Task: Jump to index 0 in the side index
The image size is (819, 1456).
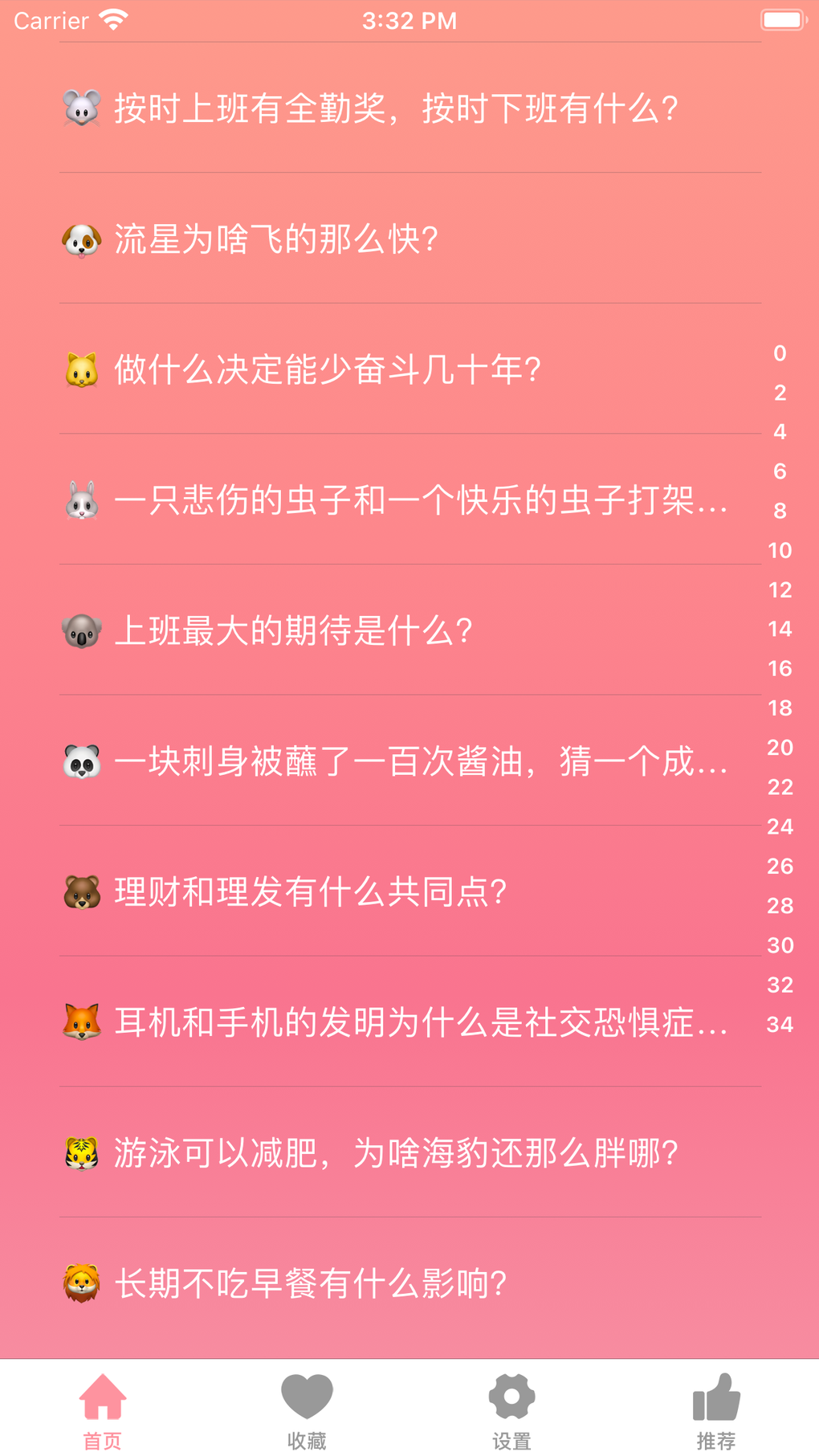Action: tap(780, 353)
